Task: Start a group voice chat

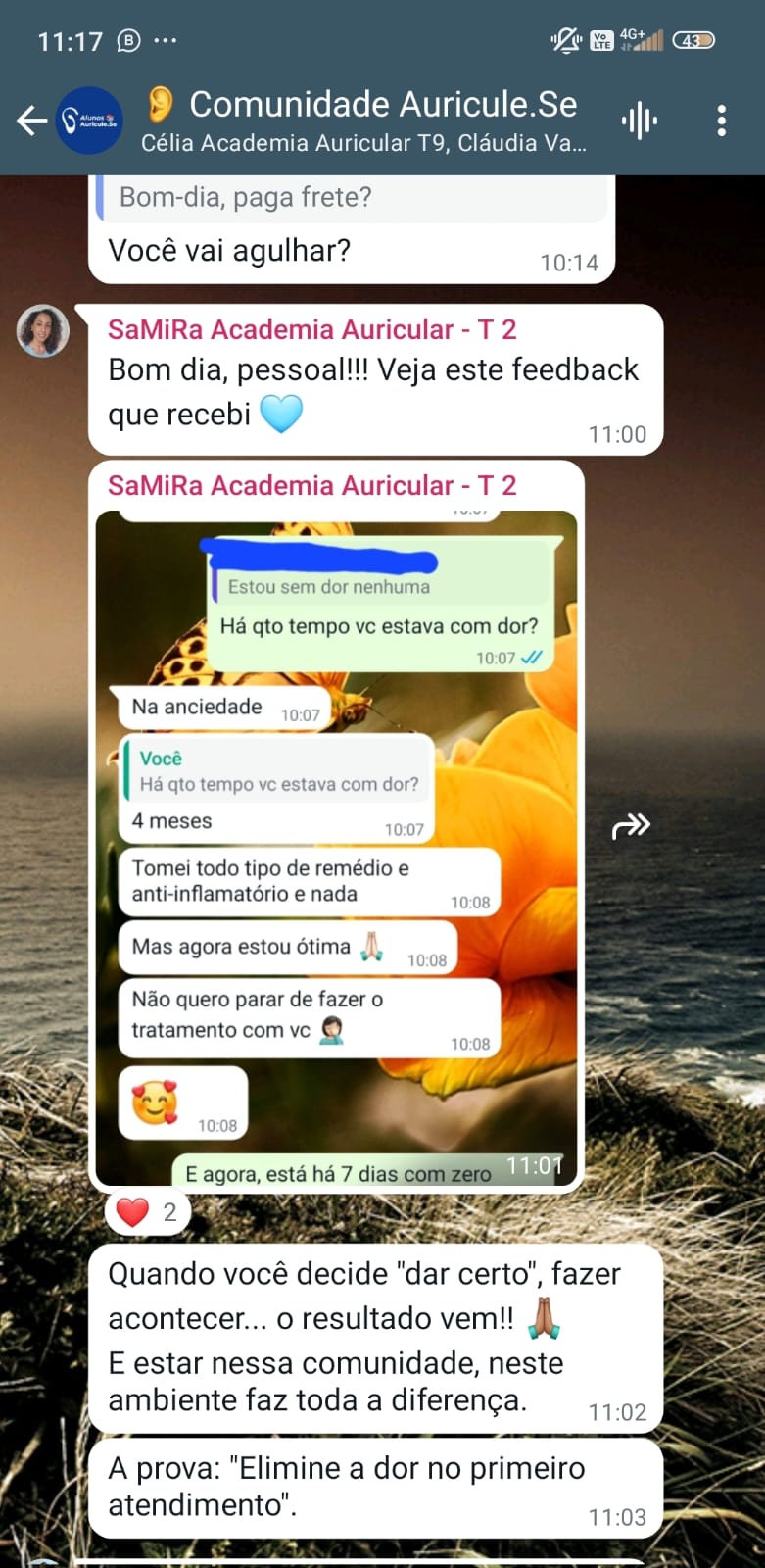Action: coord(640,121)
